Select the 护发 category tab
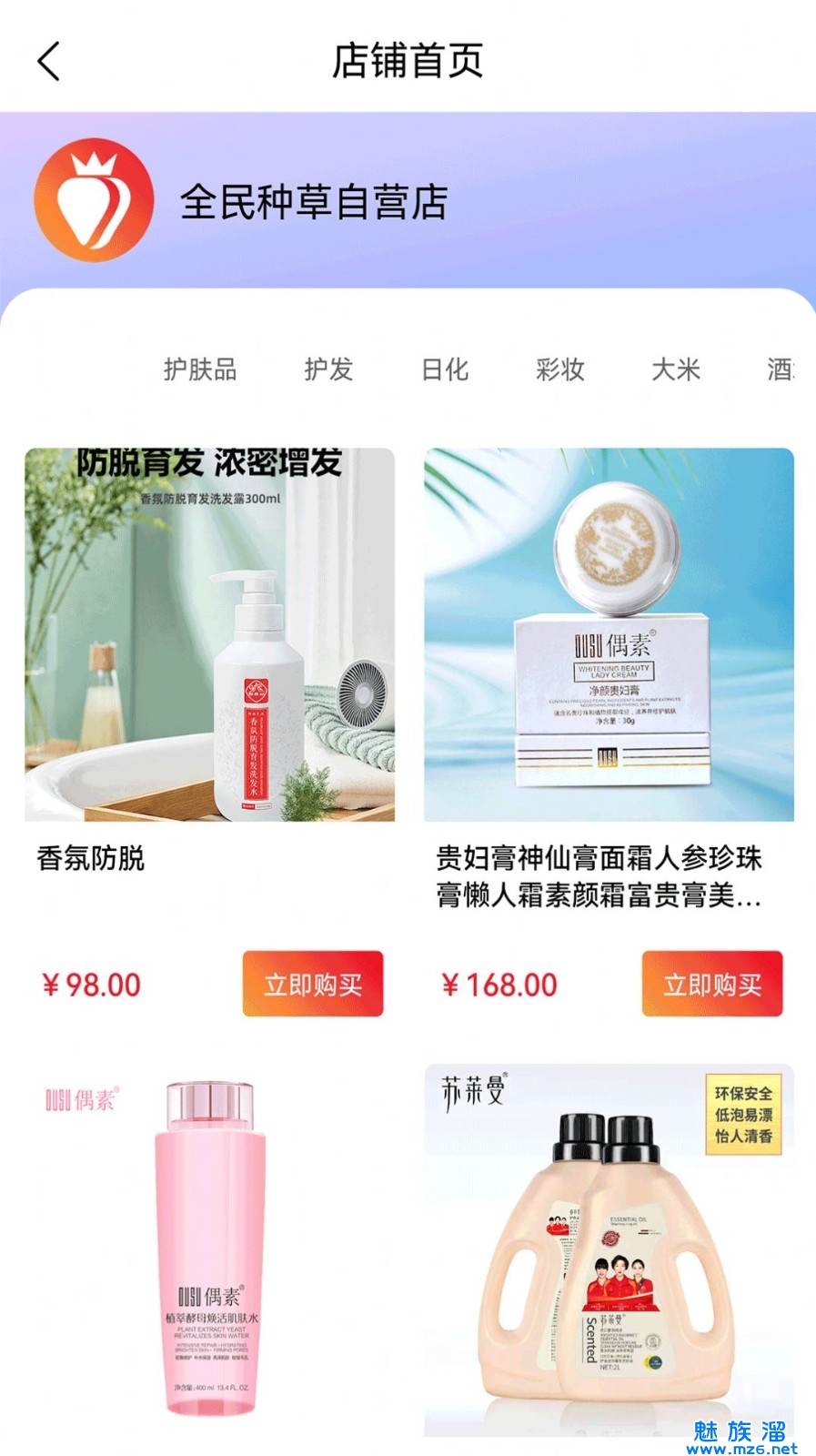The image size is (816, 1456). [328, 369]
